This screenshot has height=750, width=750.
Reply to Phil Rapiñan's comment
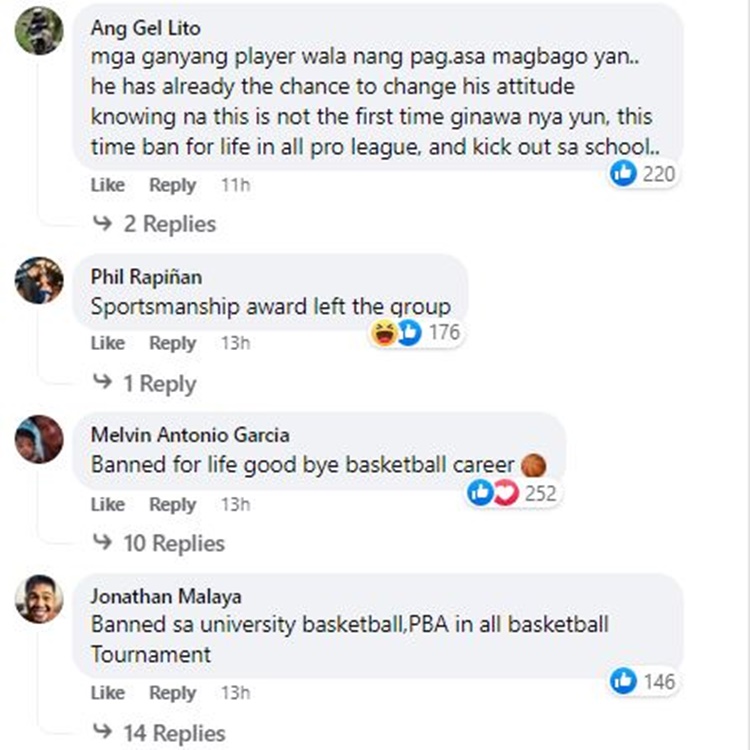(172, 343)
